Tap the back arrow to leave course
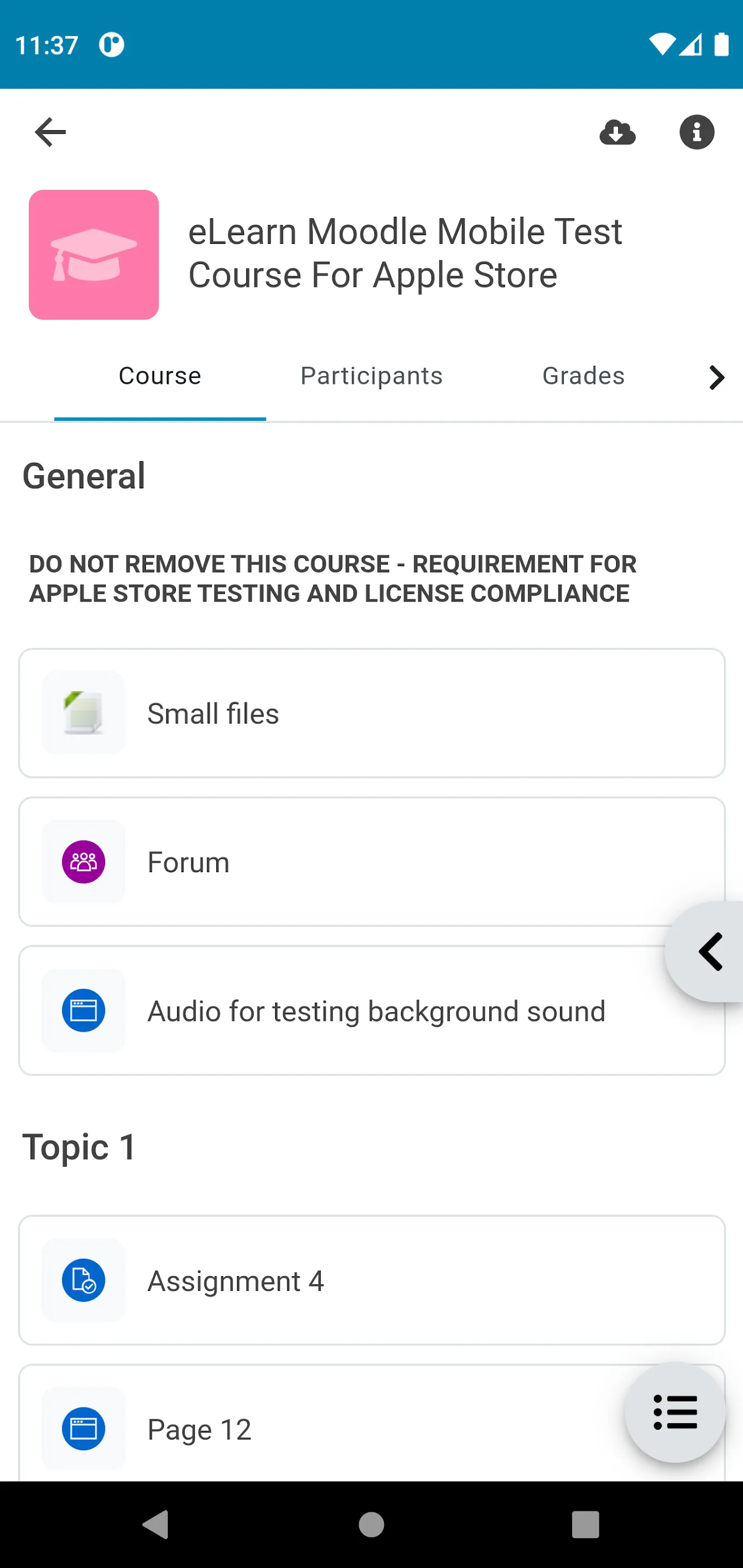Viewport: 743px width, 1568px height. (50, 132)
